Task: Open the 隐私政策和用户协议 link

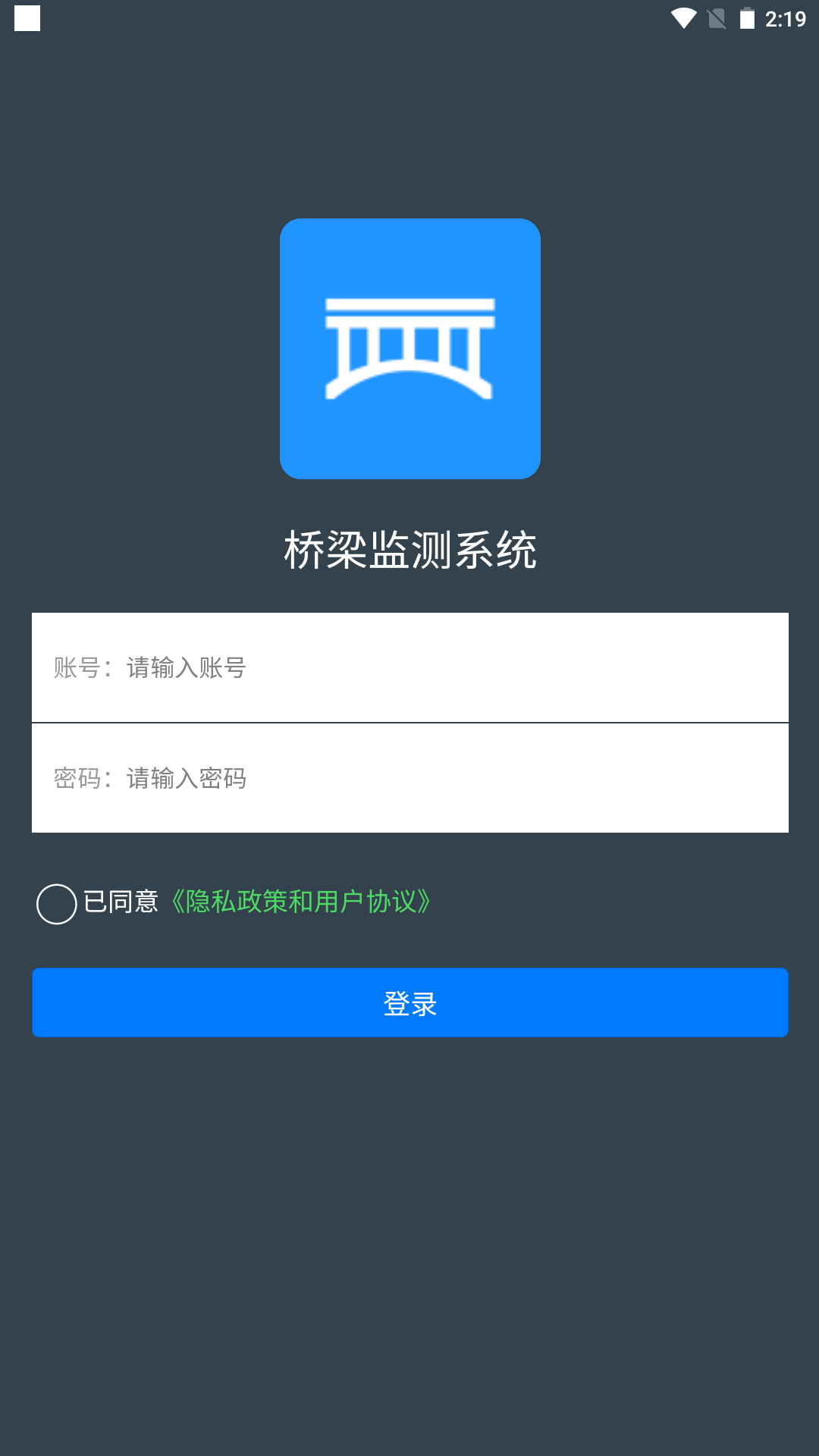Action: pos(300,902)
